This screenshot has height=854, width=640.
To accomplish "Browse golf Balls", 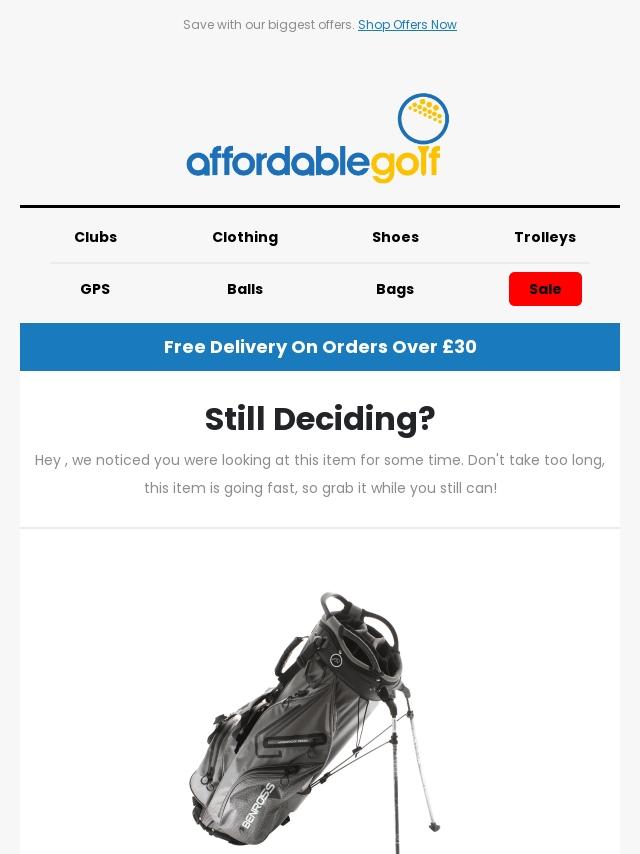I will tap(245, 289).
